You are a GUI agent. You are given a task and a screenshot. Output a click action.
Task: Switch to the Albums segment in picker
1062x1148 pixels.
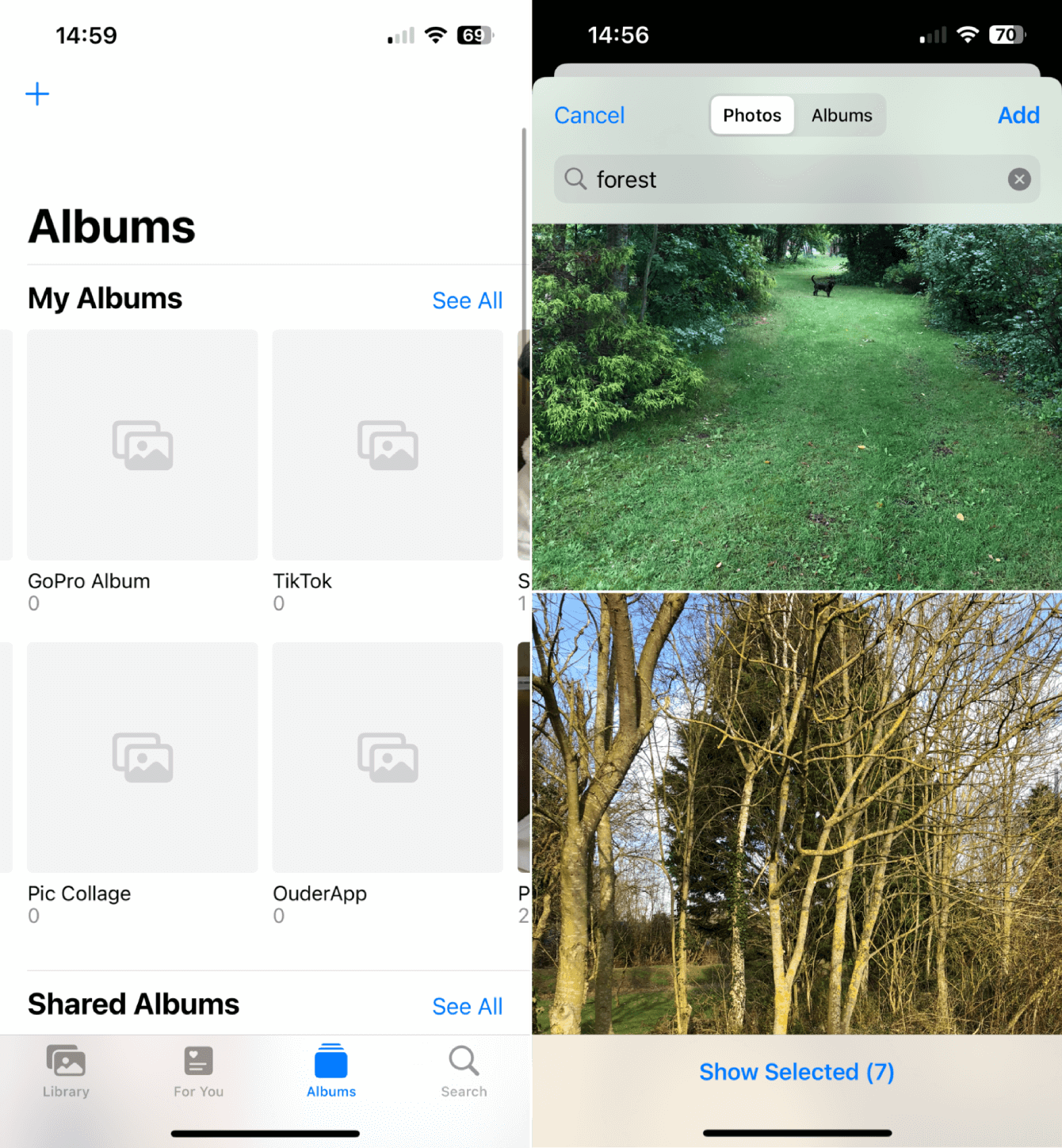841,116
